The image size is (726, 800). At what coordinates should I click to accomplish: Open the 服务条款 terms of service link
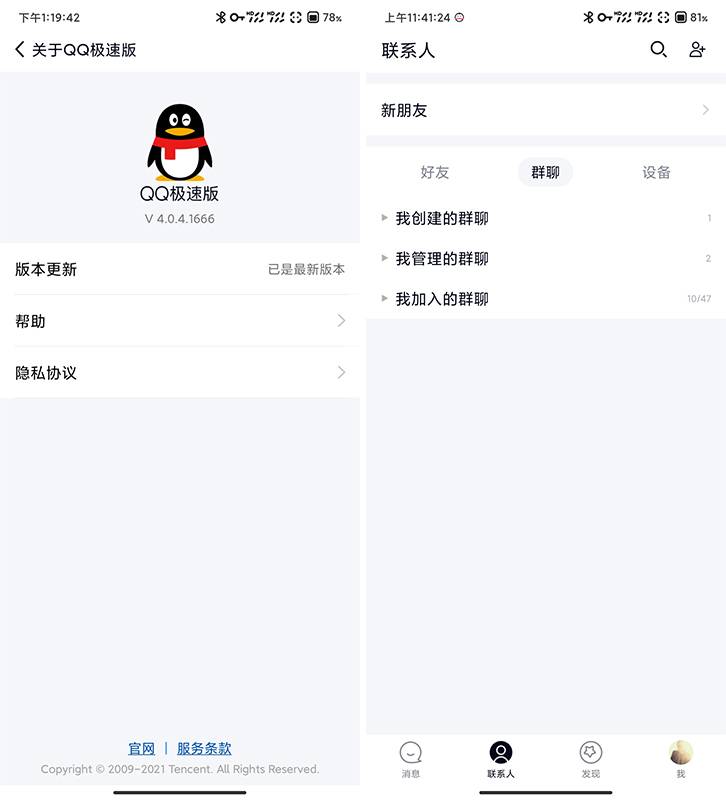coord(204,748)
